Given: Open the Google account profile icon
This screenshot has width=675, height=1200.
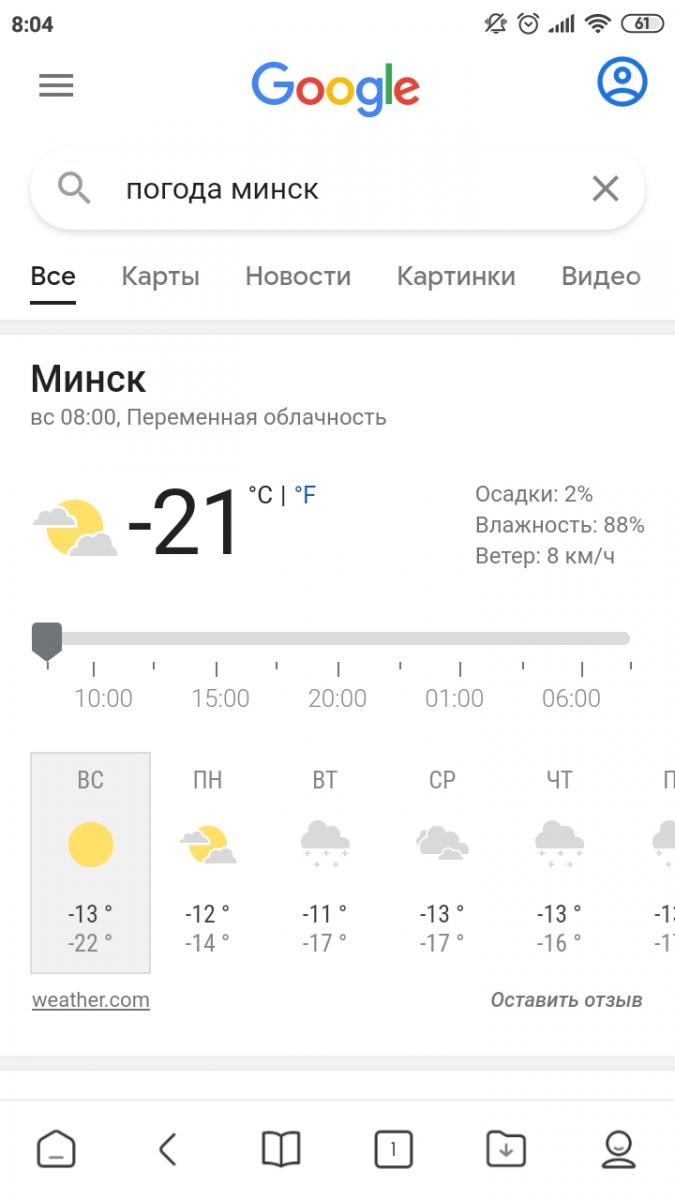Looking at the screenshot, I should click(622, 83).
